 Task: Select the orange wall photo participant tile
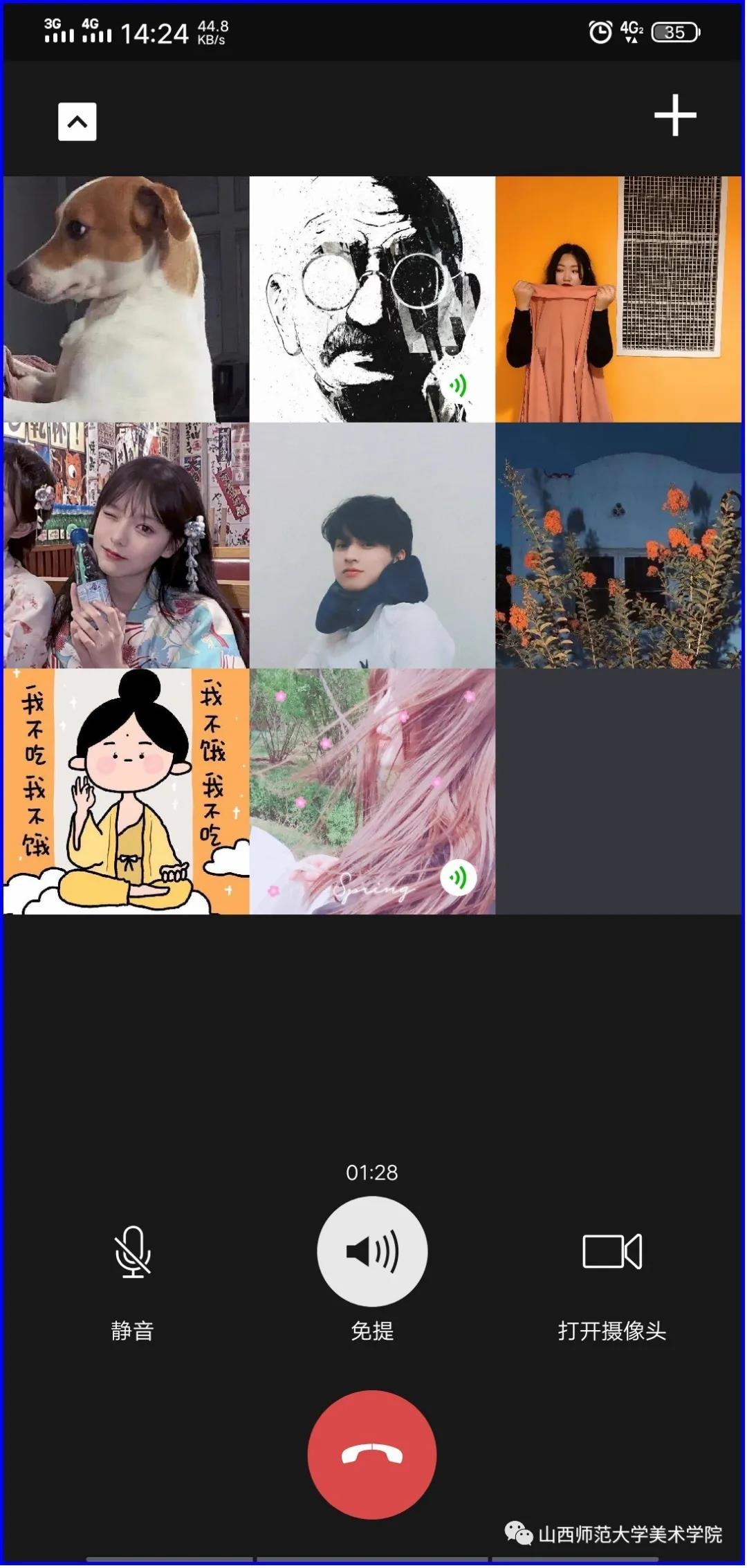point(618,299)
